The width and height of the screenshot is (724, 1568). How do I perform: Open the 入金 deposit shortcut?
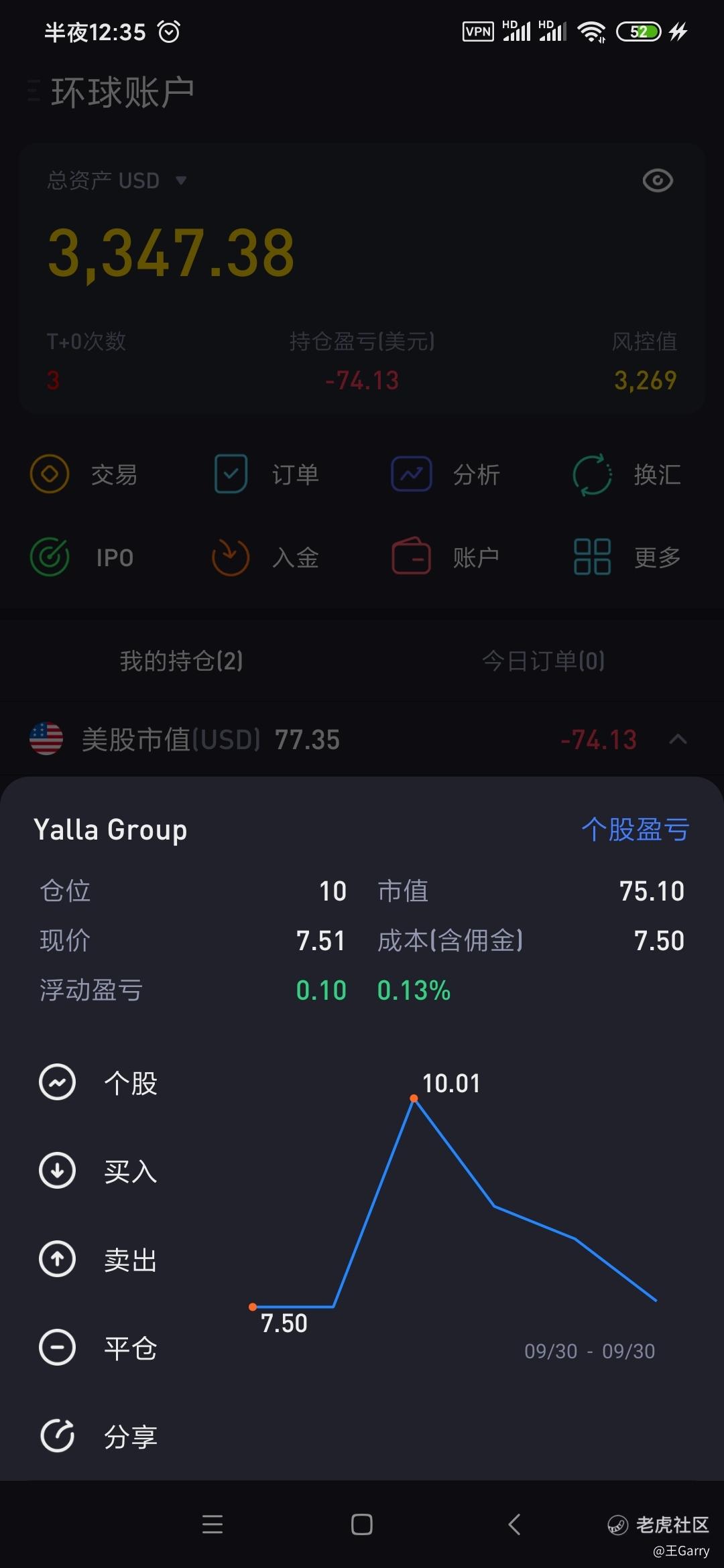(x=266, y=558)
